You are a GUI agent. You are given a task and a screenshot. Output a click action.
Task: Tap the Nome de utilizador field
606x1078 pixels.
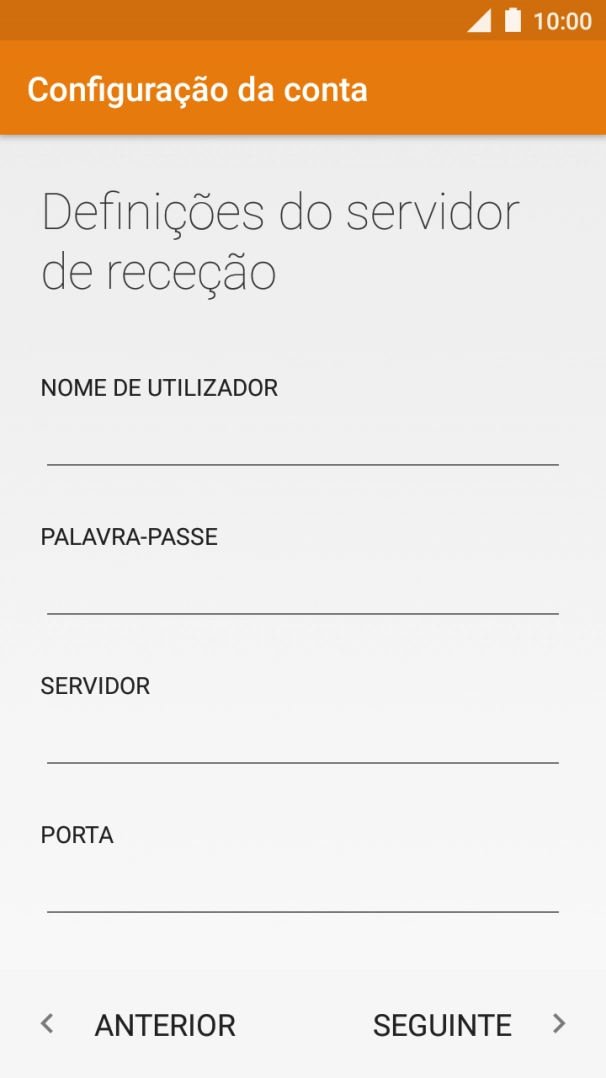302,440
